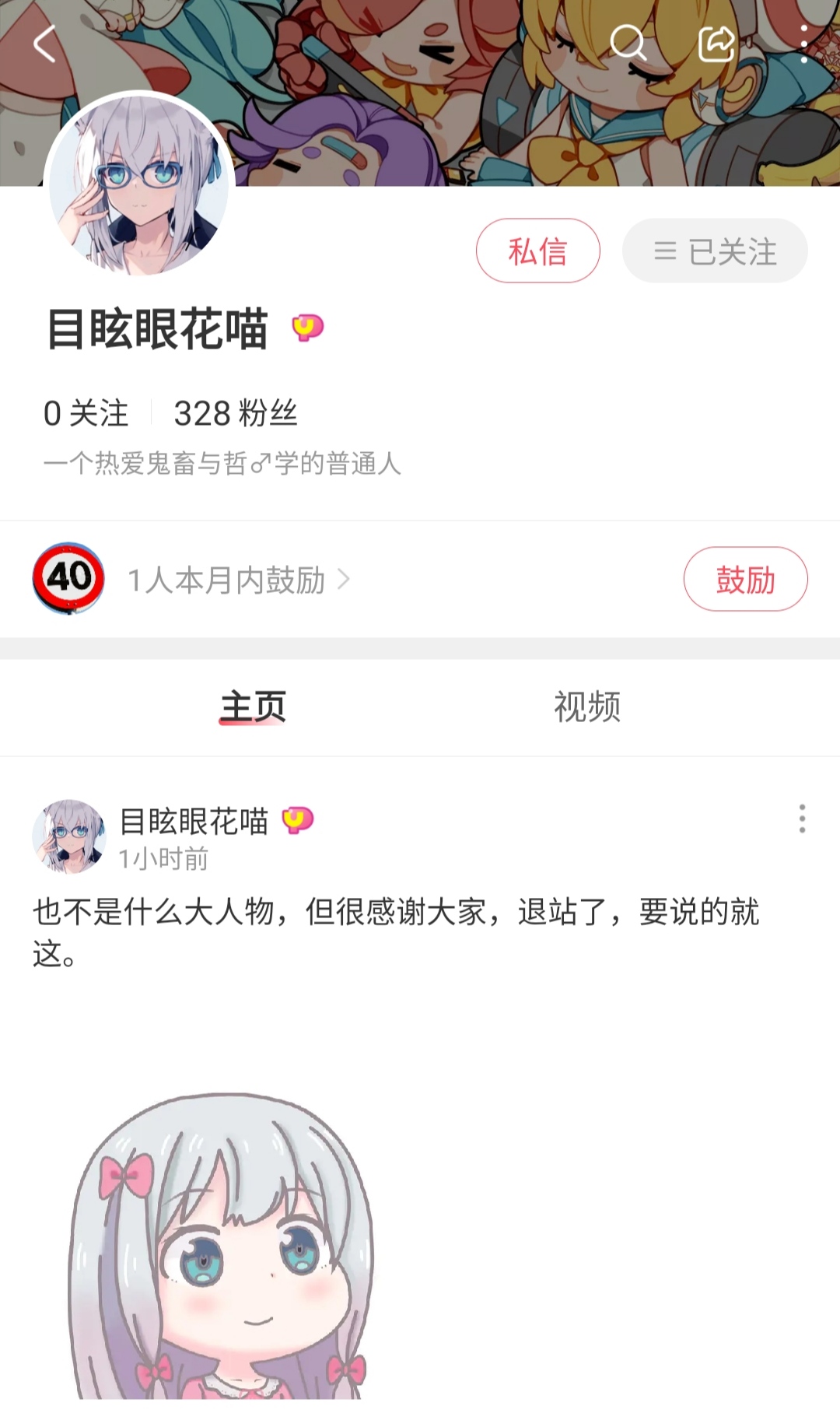This screenshot has height=1413, width=840.
Task: Open more options on the 1小时前 post
Action: point(802,819)
